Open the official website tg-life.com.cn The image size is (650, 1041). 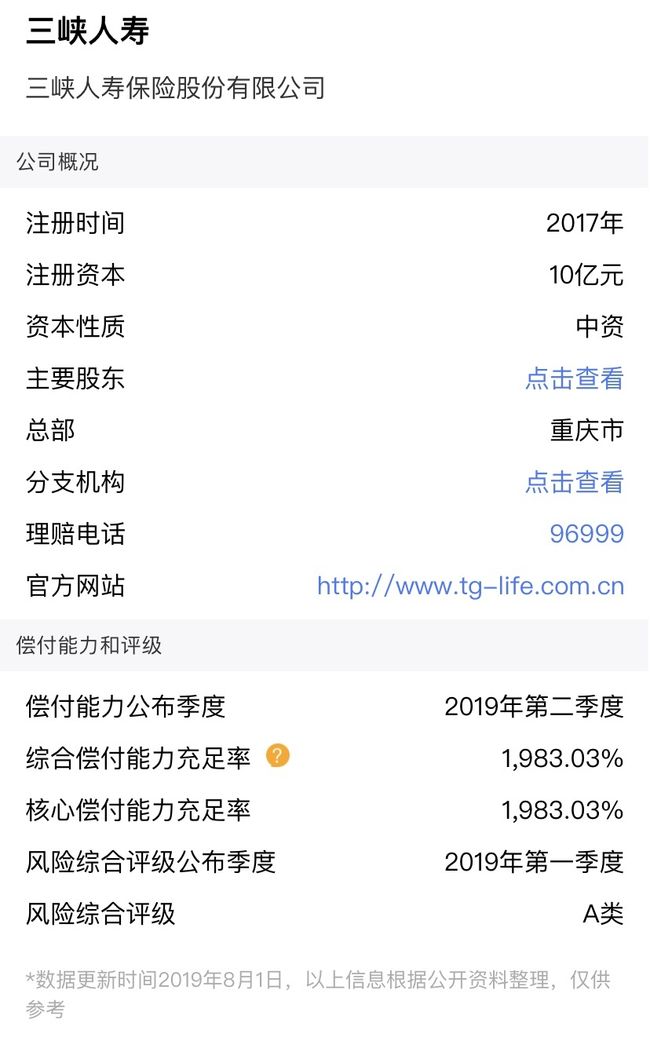471,586
